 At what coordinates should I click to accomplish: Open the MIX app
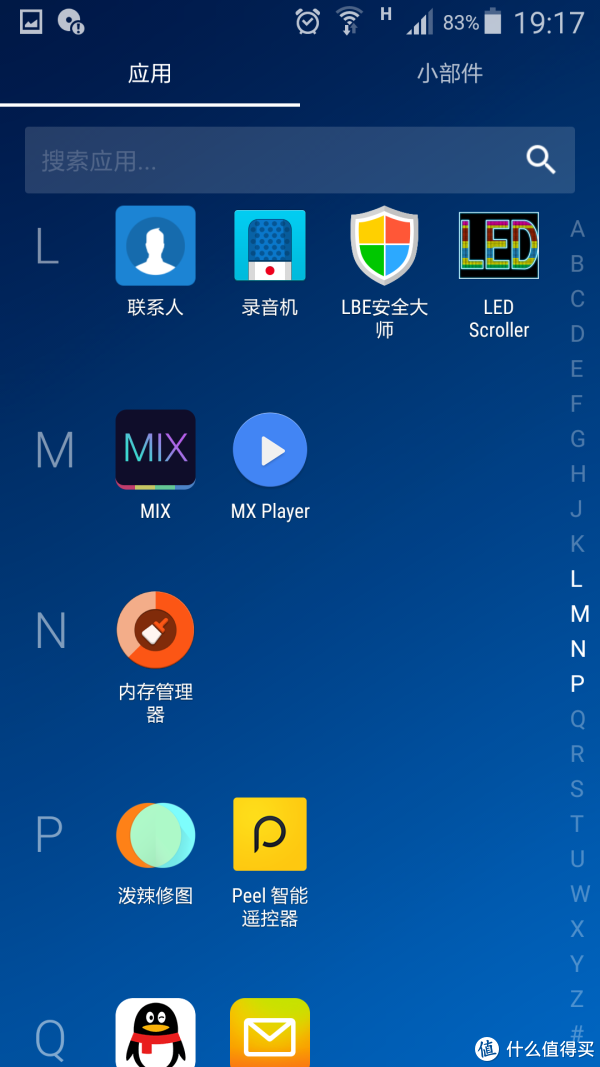coord(155,450)
